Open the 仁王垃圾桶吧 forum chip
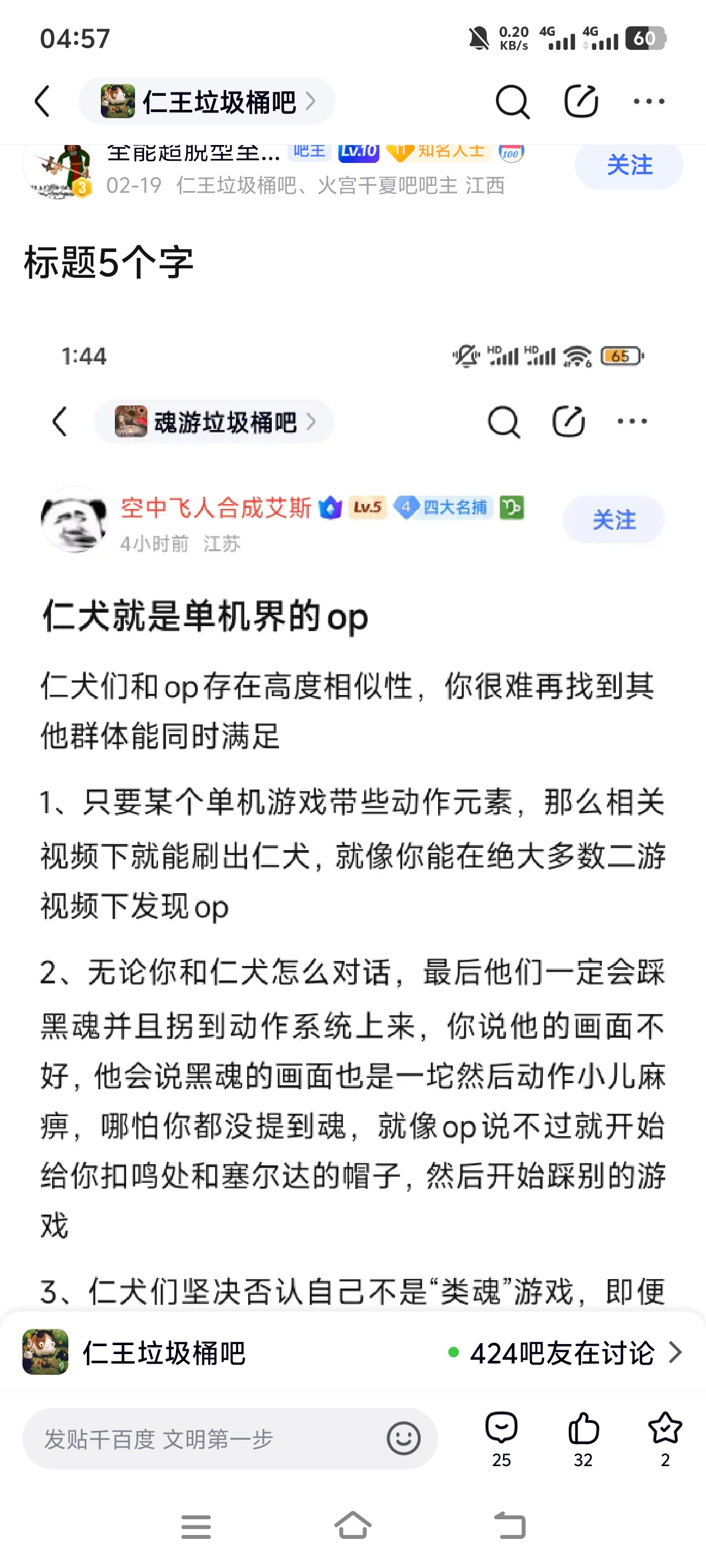The height and width of the screenshot is (1568, 706). (x=207, y=101)
